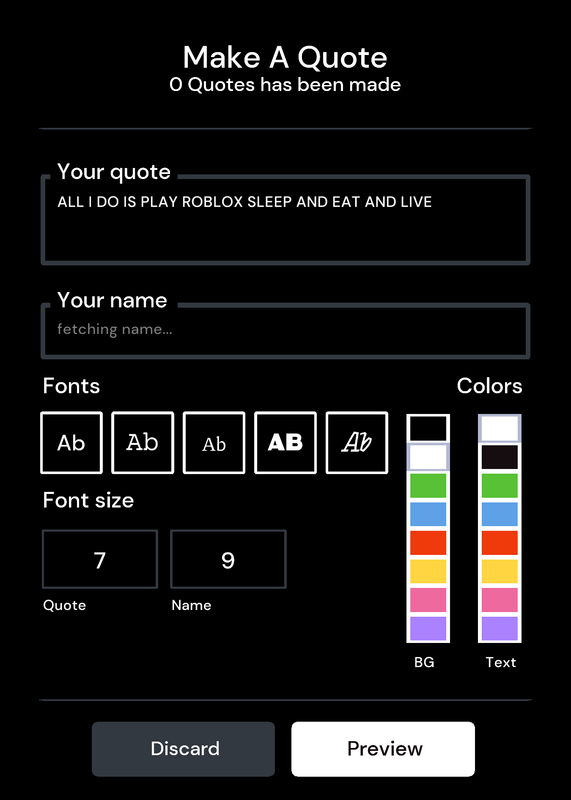The width and height of the screenshot is (571, 800).
Task: Pick blue in the Text column
Action: point(500,514)
